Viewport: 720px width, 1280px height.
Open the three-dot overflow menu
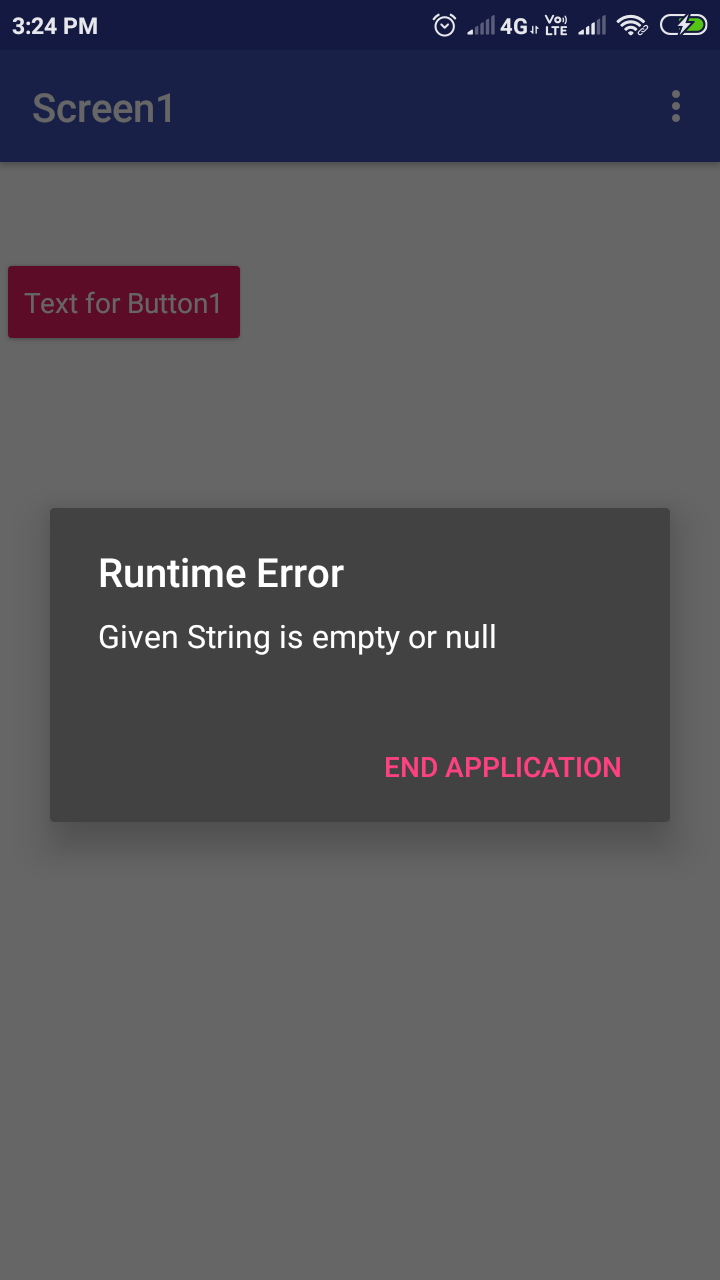tap(676, 106)
